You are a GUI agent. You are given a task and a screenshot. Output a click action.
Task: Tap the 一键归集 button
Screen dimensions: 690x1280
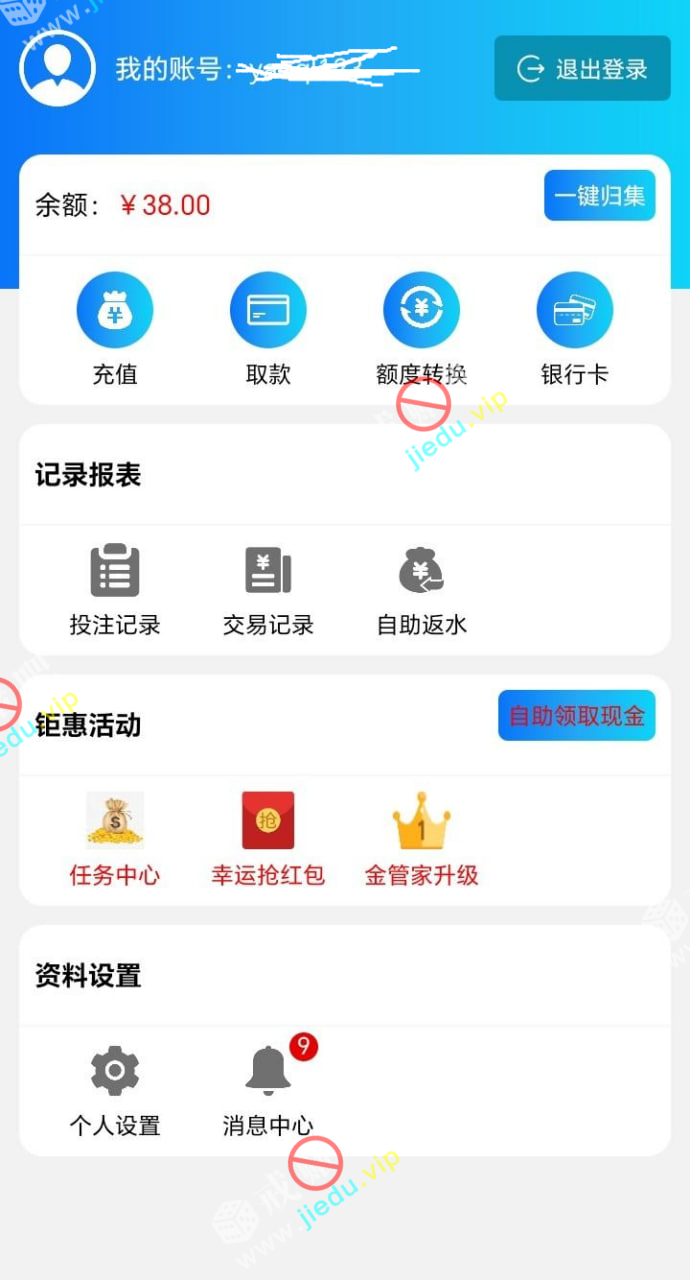(599, 195)
